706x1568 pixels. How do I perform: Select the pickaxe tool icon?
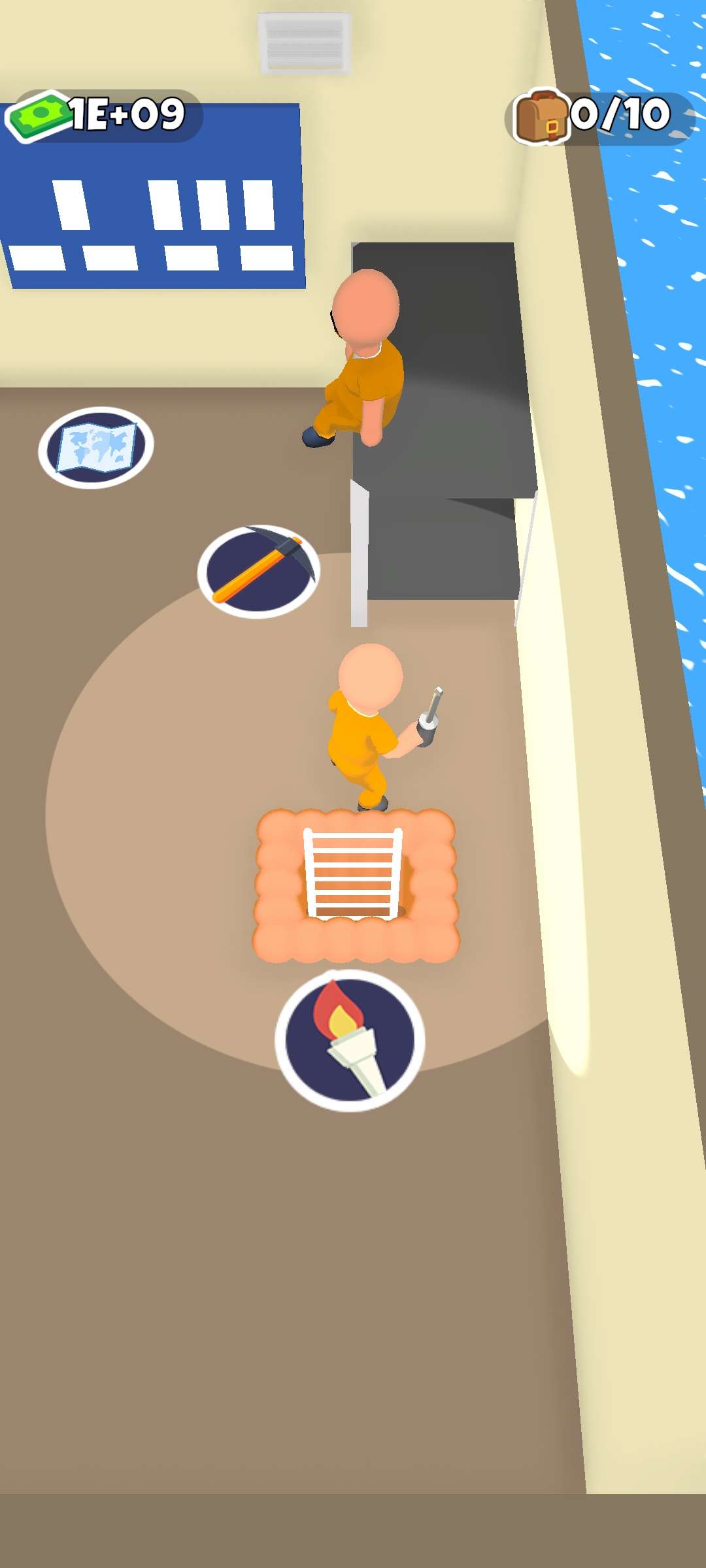[x=259, y=572]
